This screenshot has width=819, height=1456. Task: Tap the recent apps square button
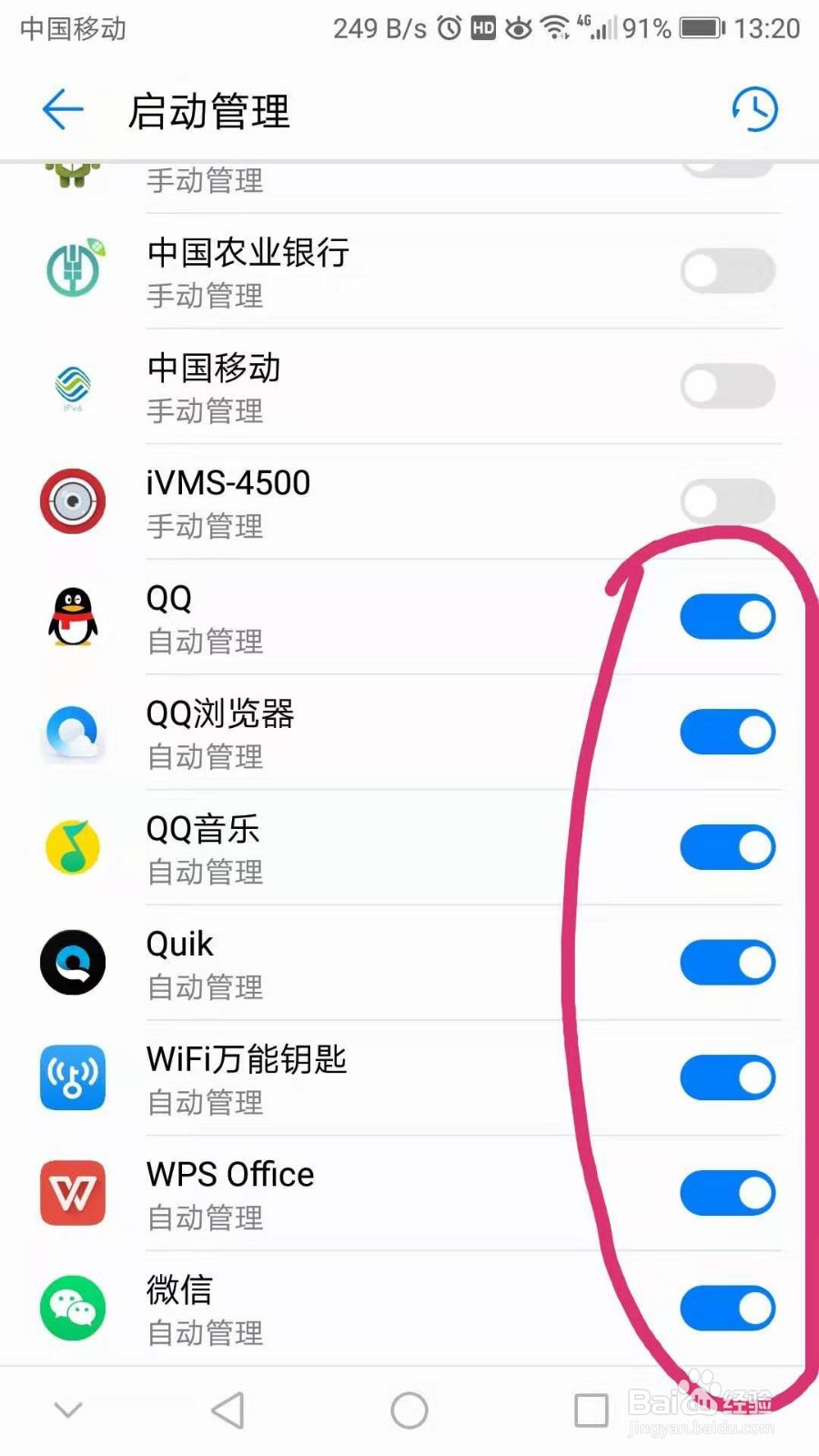pyautogui.click(x=590, y=1409)
